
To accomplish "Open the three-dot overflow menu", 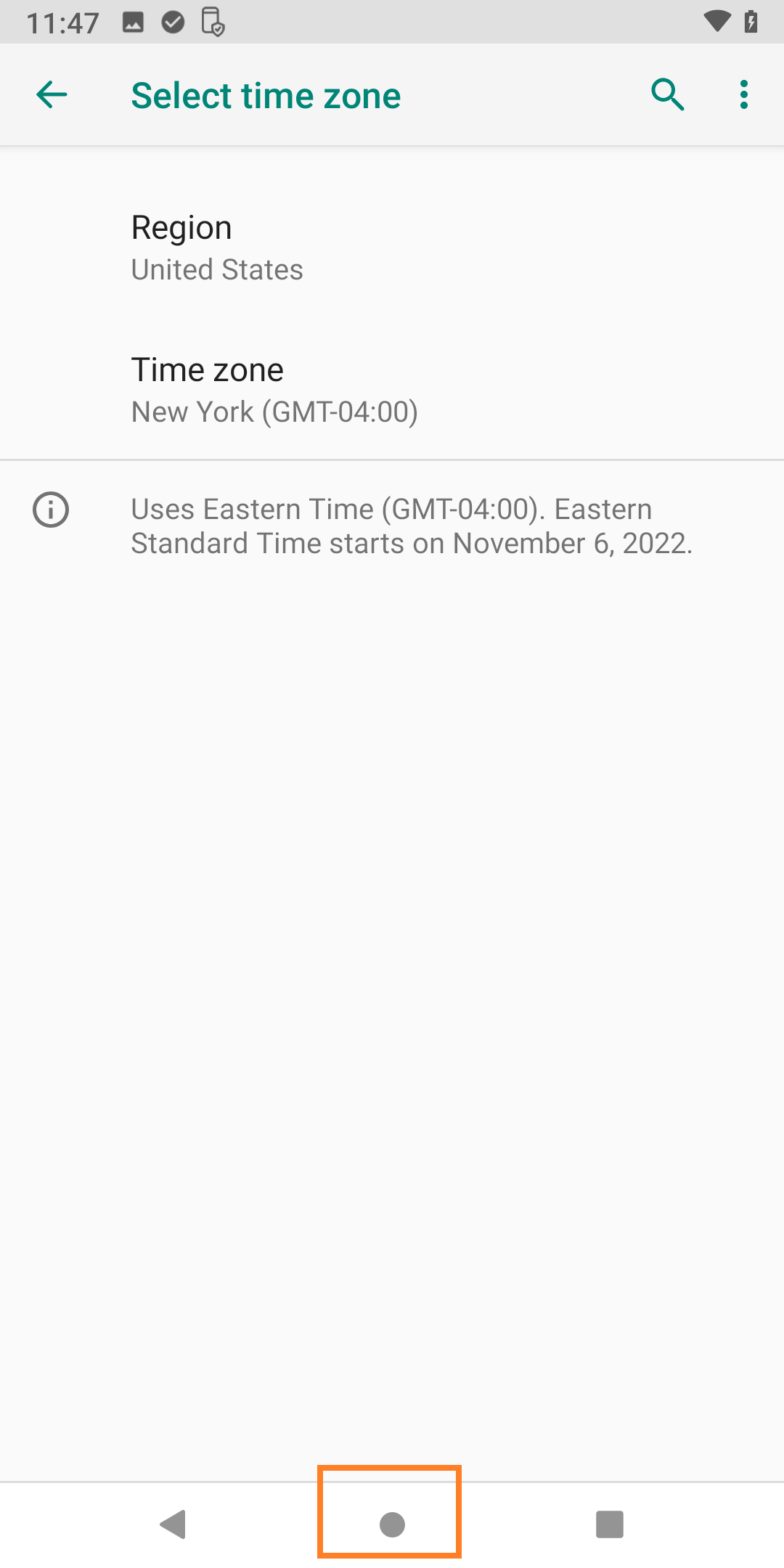I will [x=744, y=95].
